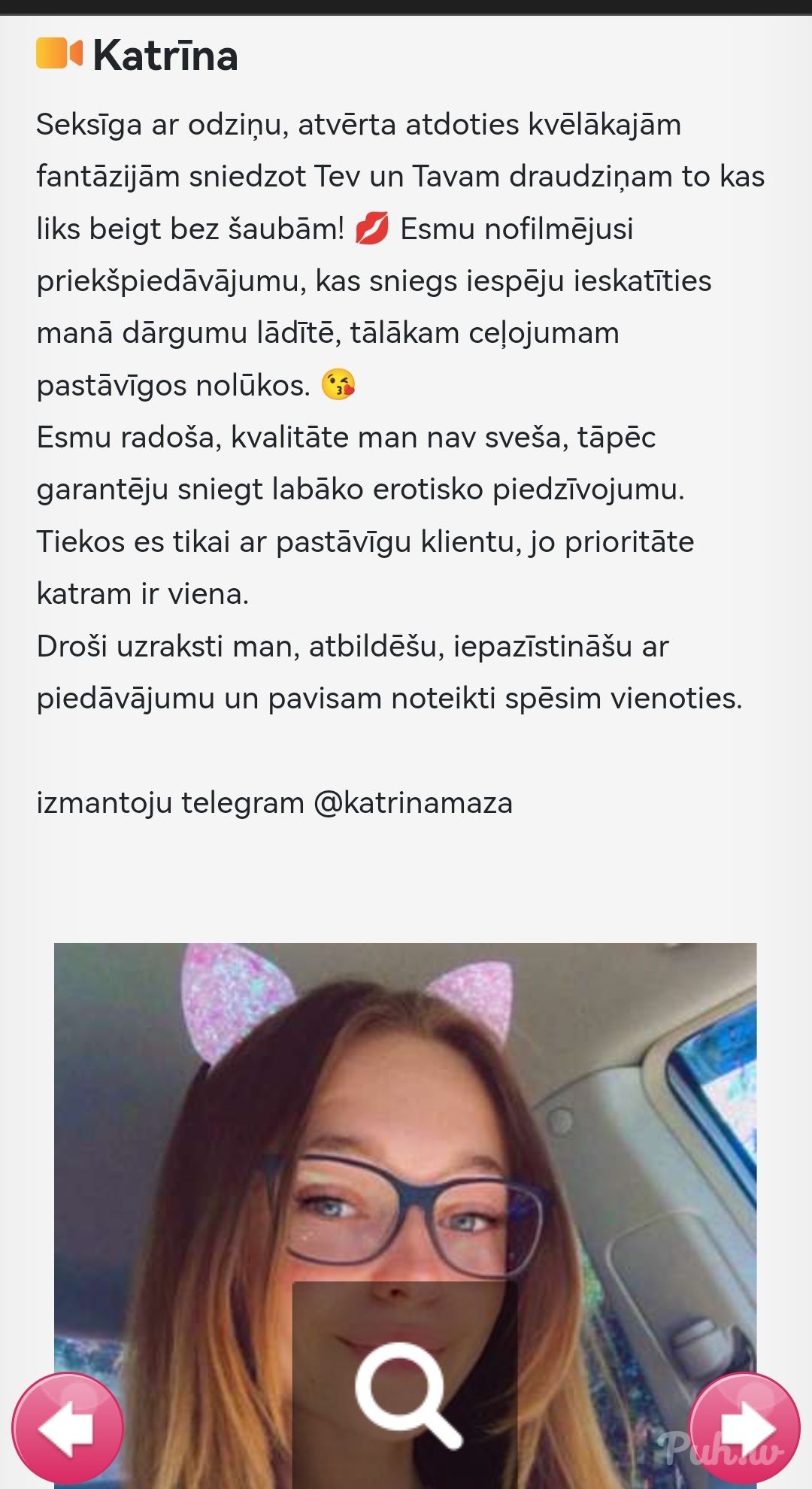This screenshot has width=812, height=1489.
Task: Go to the previous listing with left arrow
Action: coord(68,1427)
